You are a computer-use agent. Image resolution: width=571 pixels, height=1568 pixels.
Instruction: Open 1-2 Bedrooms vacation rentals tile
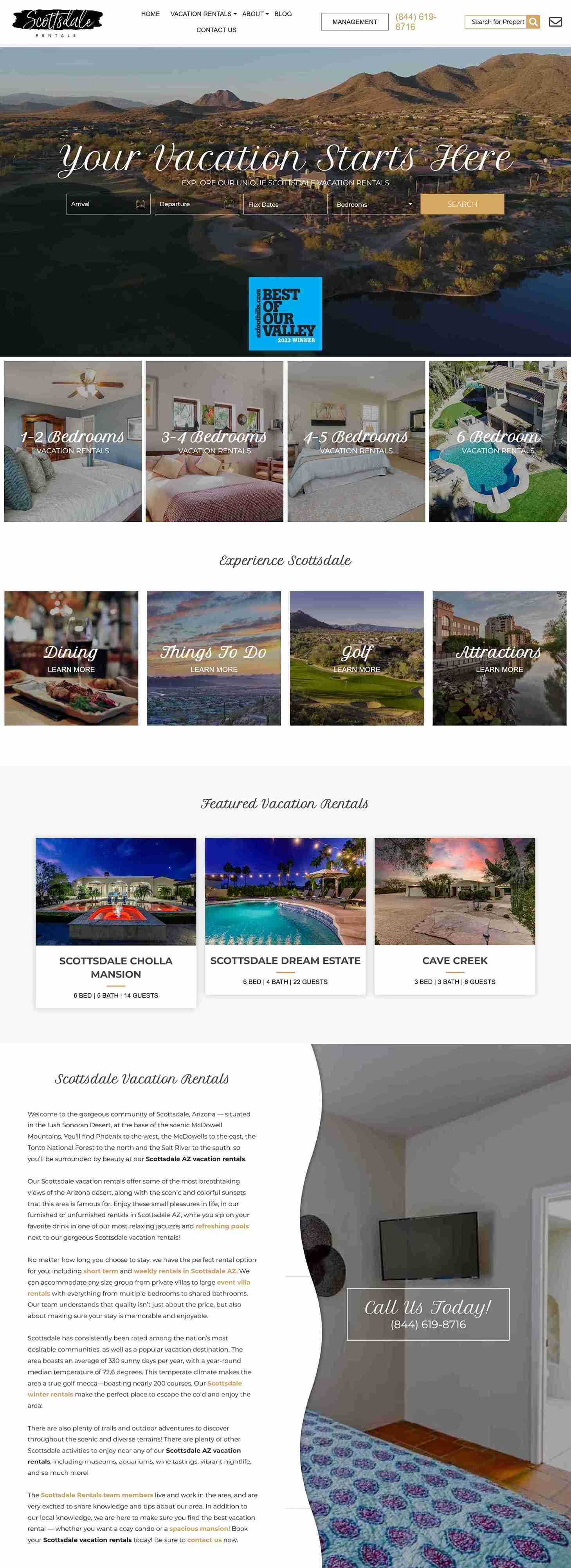(x=73, y=441)
